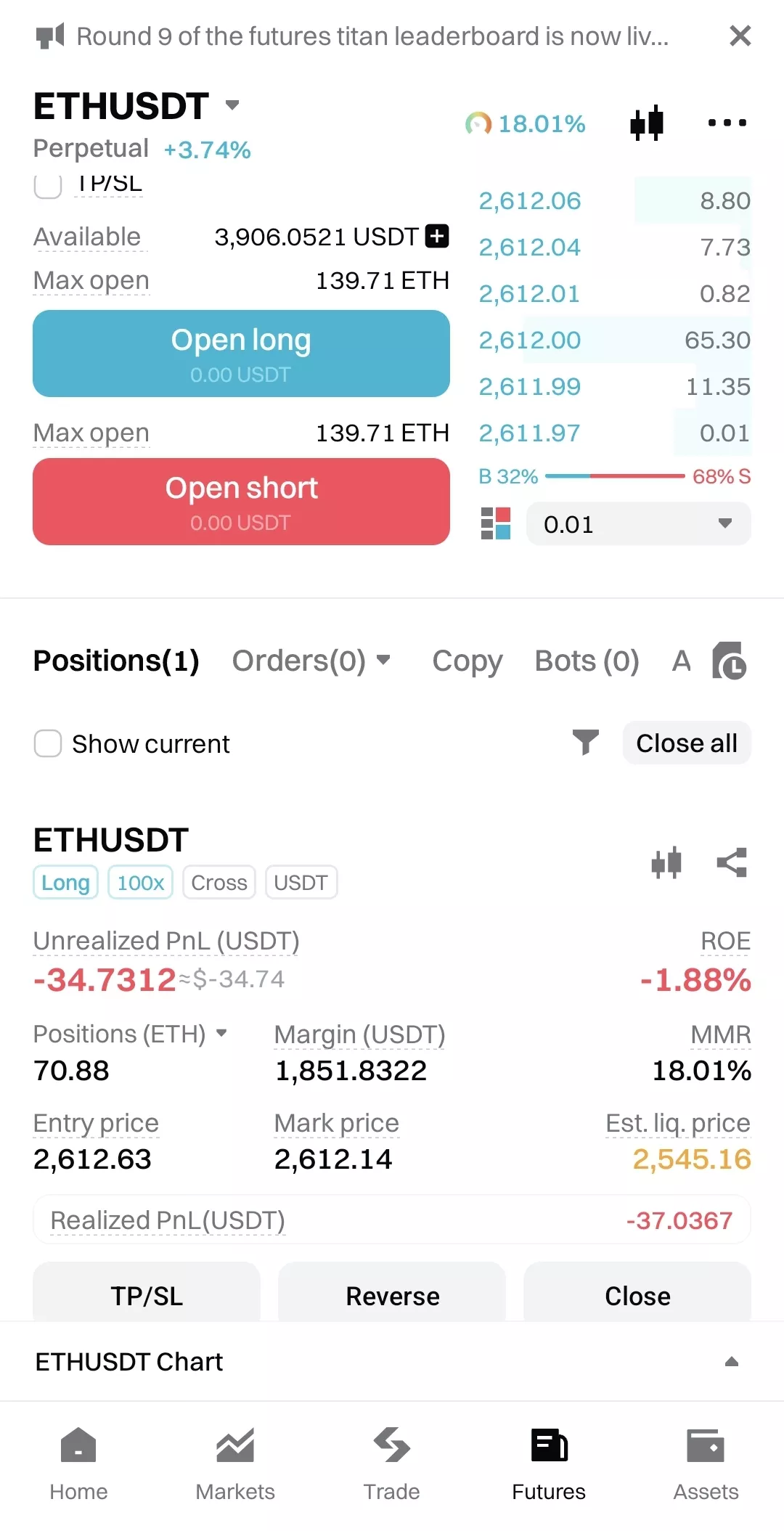Add funds with the plus icon
Image resolution: width=784 pixels, height=1531 pixels.
[x=437, y=236]
